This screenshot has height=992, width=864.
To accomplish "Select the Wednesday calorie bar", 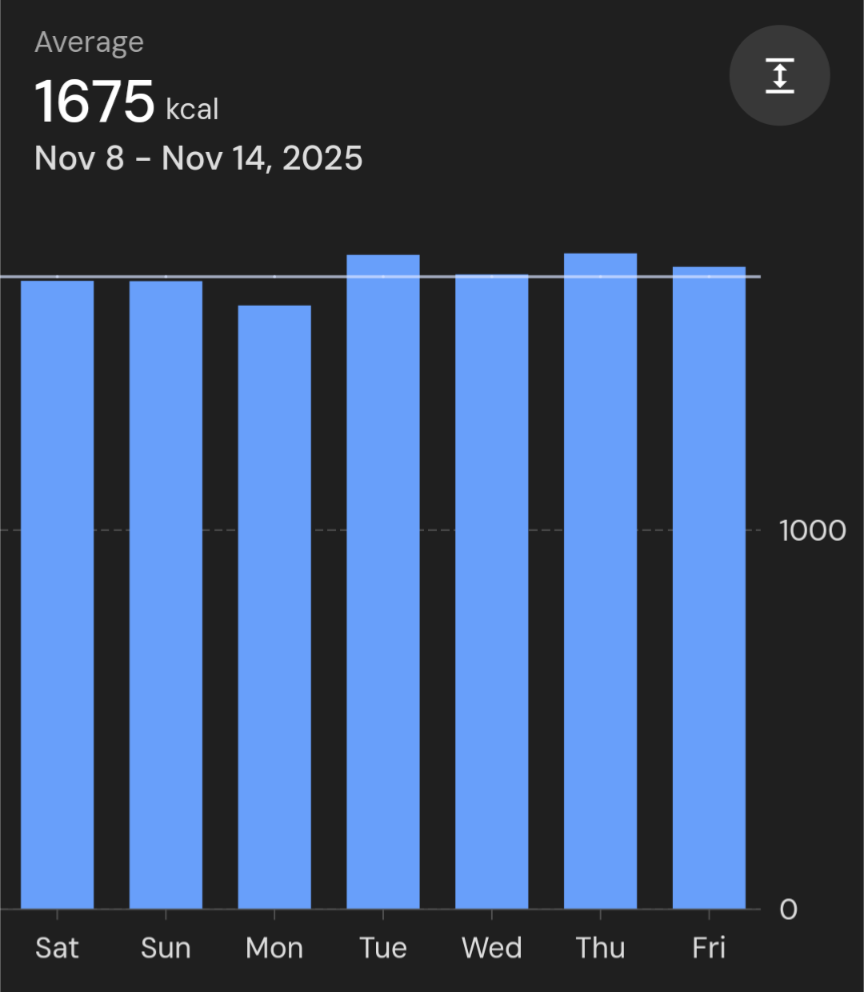I will coord(492,591).
